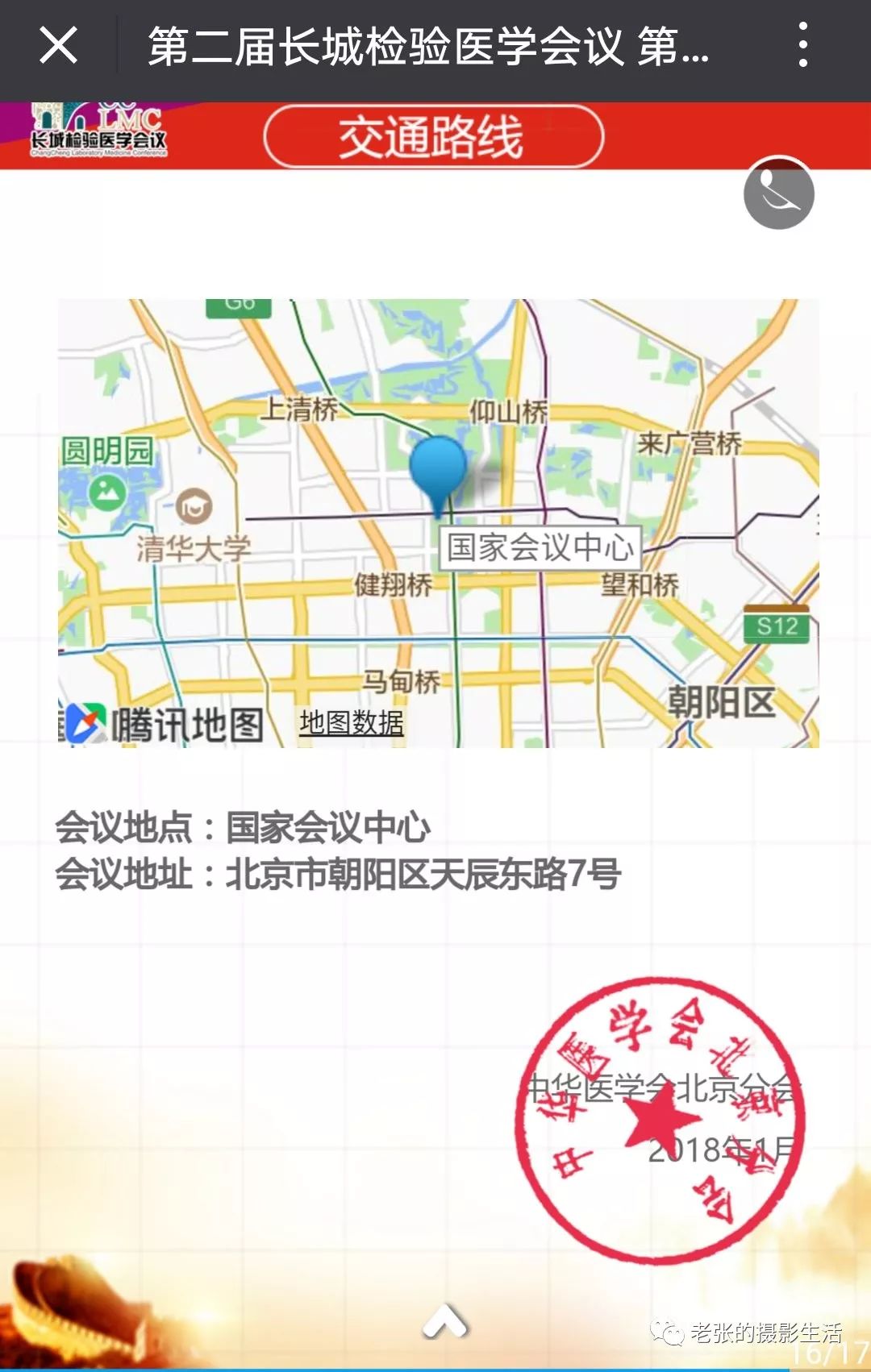Open the three-dot overflow menu
Image resolution: width=871 pixels, height=1372 pixels.
pos(802,45)
